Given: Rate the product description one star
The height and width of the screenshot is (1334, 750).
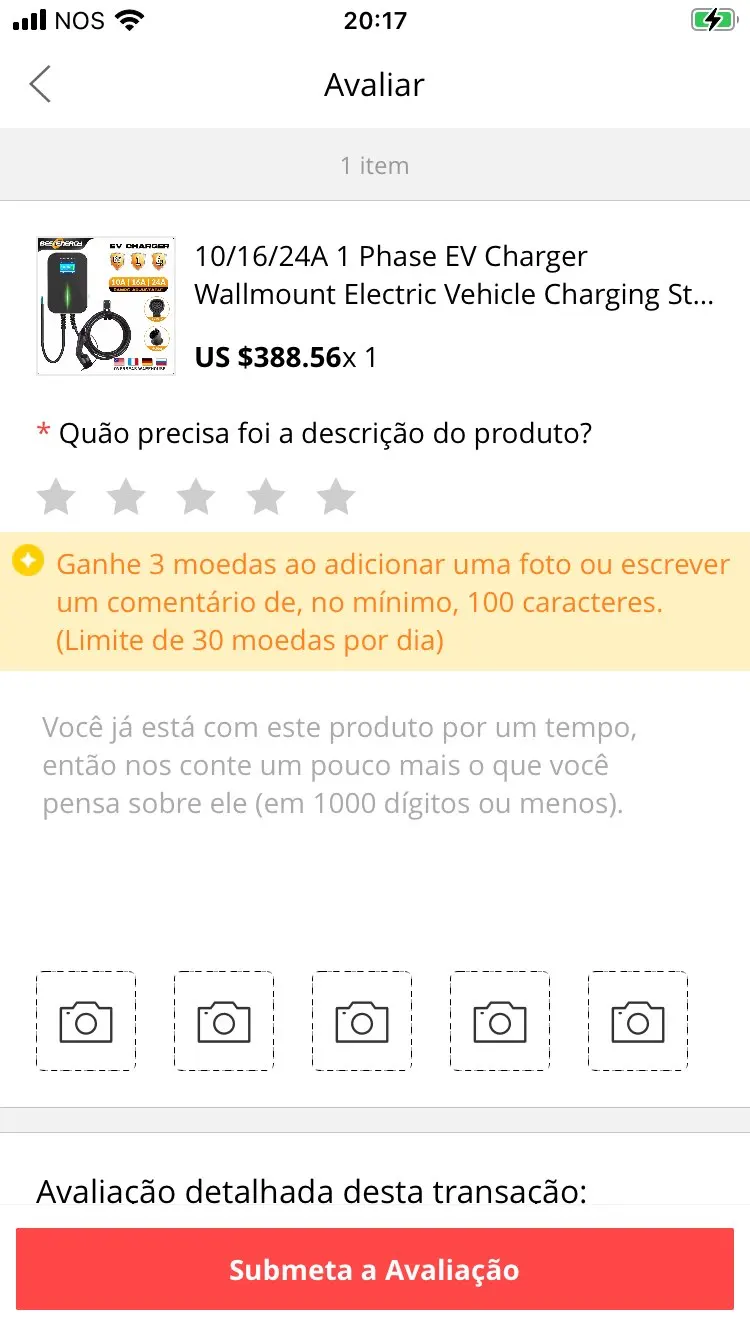Looking at the screenshot, I should point(56,496).
